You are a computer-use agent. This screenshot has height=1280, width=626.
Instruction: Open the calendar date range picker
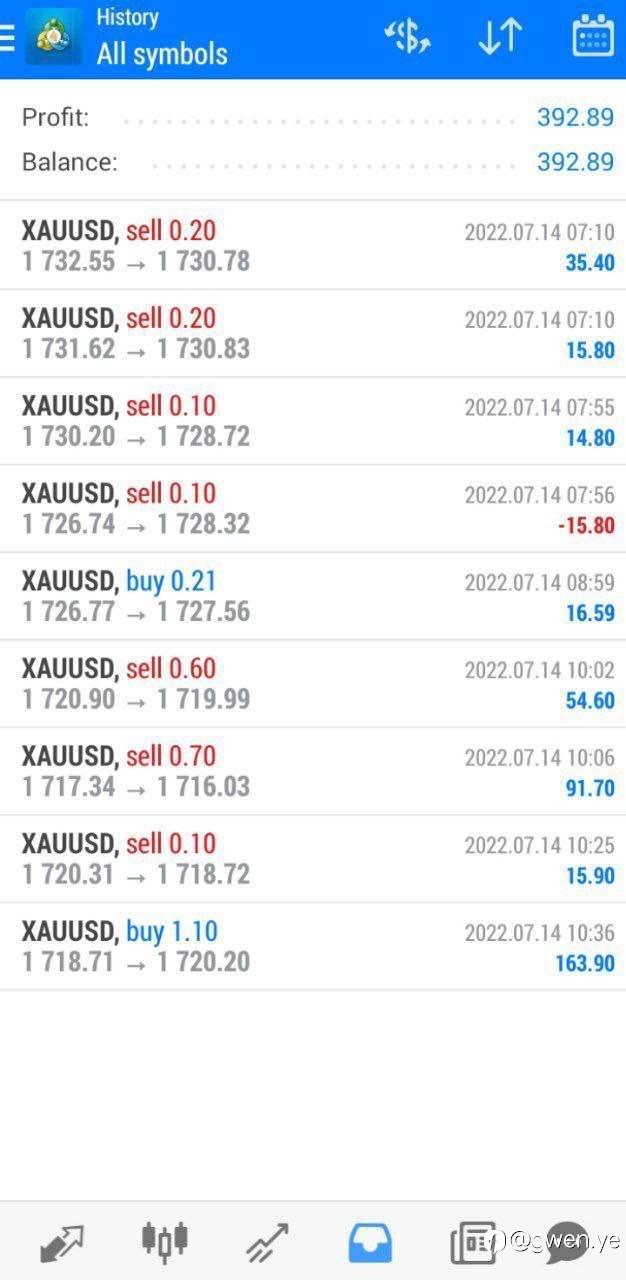click(593, 37)
